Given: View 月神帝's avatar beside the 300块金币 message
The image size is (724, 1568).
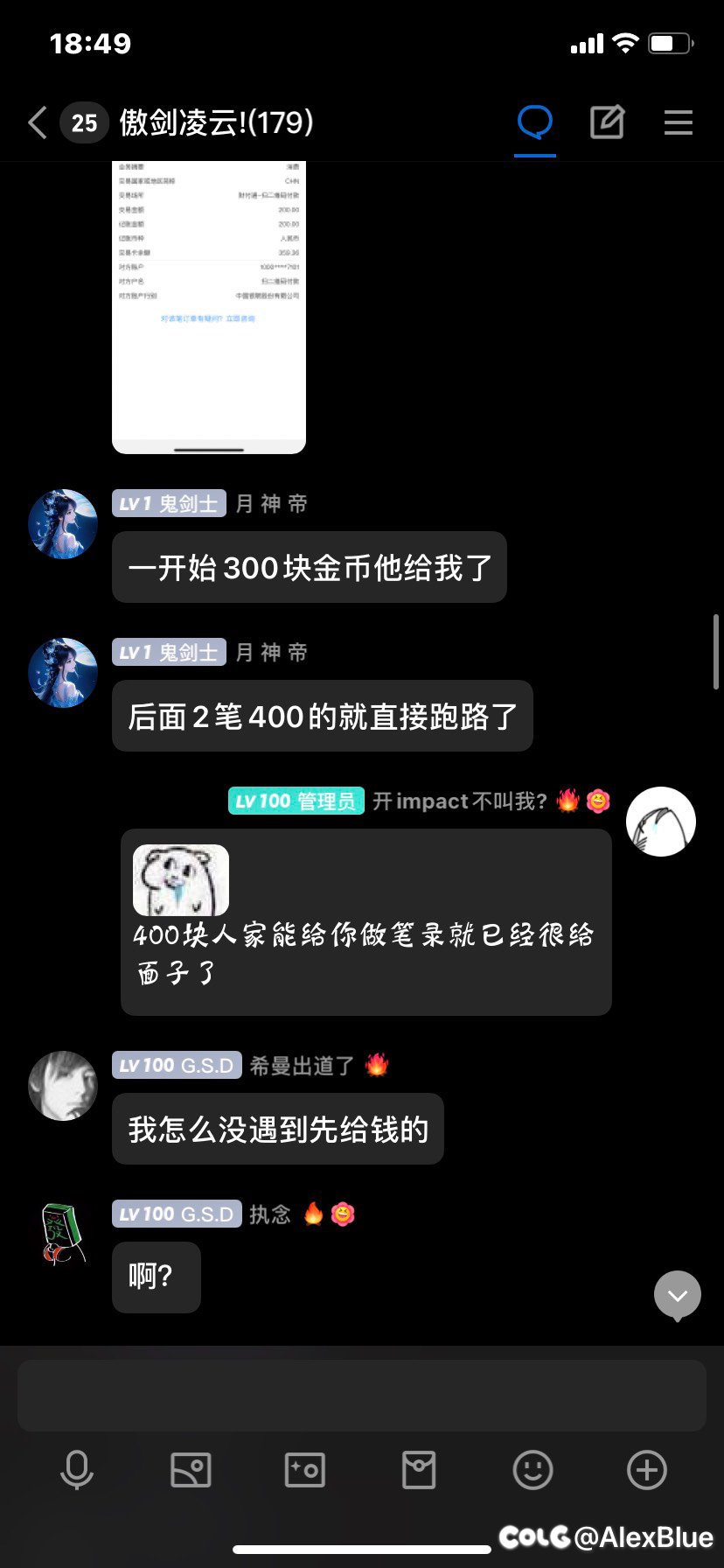Looking at the screenshot, I should pos(63,524).
